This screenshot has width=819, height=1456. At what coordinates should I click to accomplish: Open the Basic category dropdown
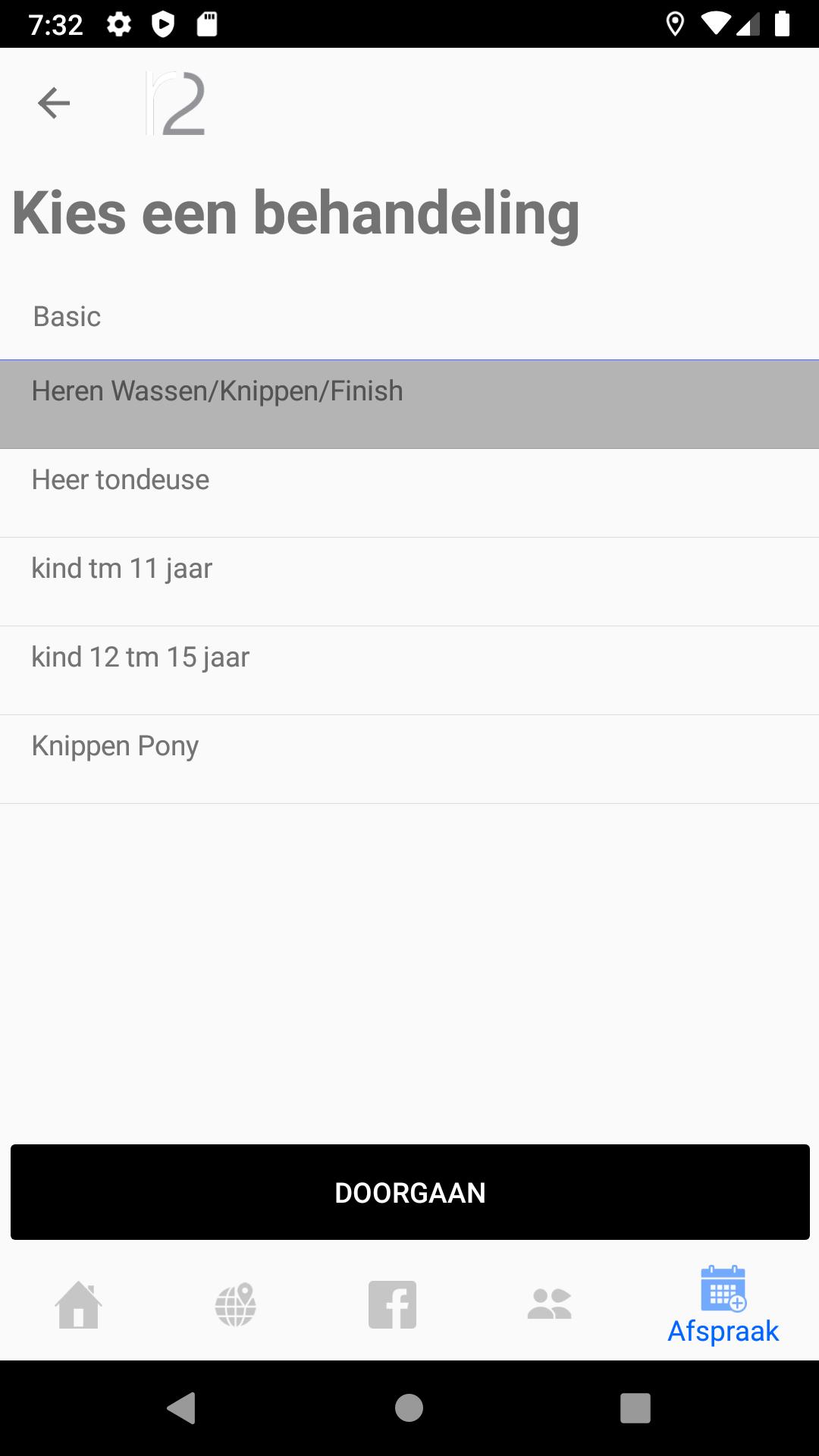point(409,316)
